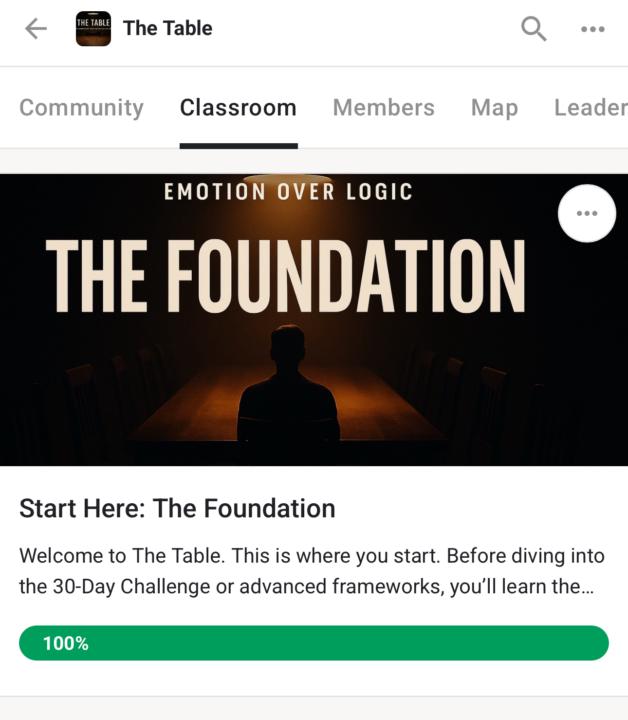The width and height of the screenshot is (628, 720).
Task: Go to the Leaderboards tab
Action: 592,108
